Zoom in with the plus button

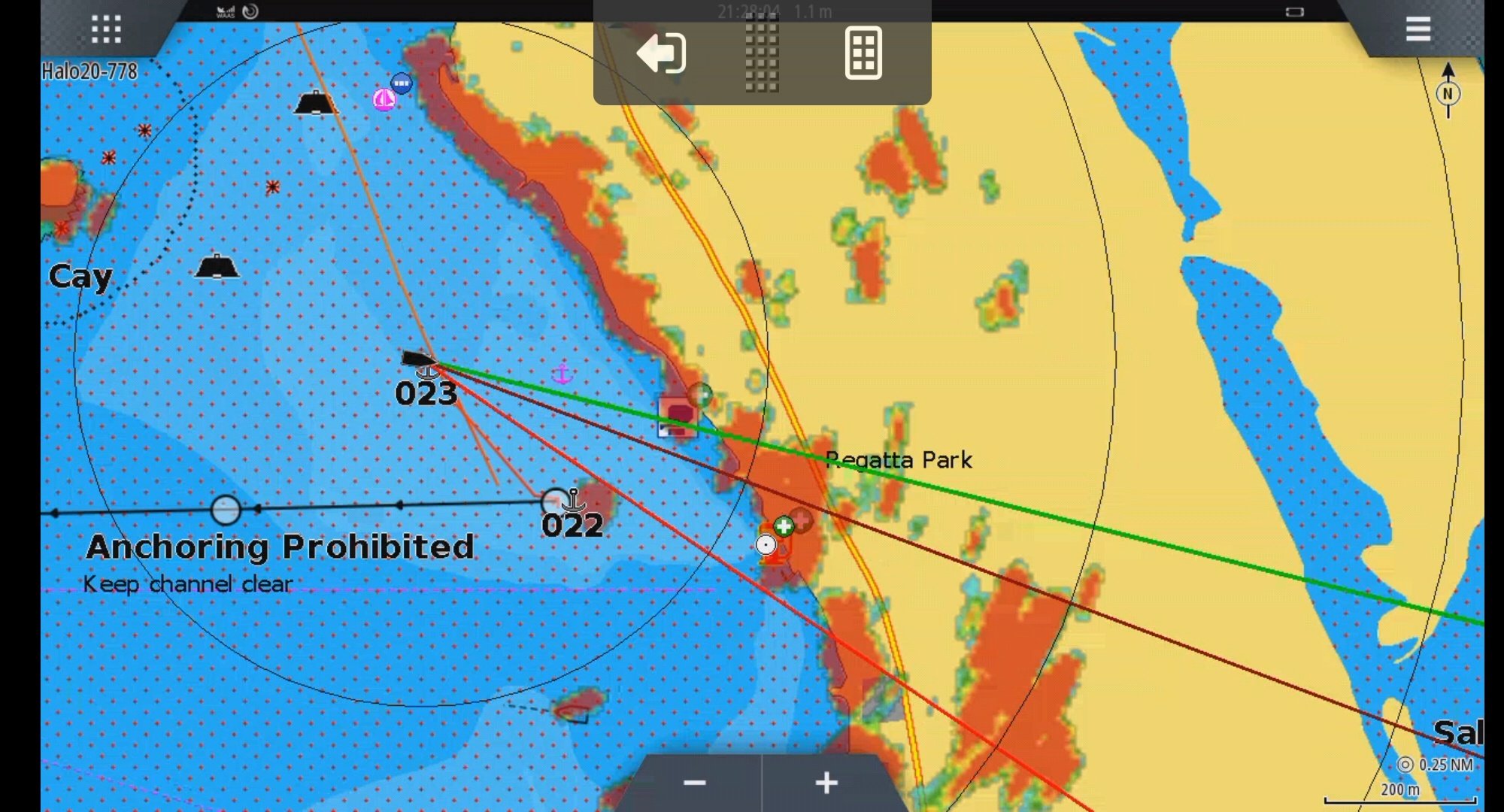826,783
